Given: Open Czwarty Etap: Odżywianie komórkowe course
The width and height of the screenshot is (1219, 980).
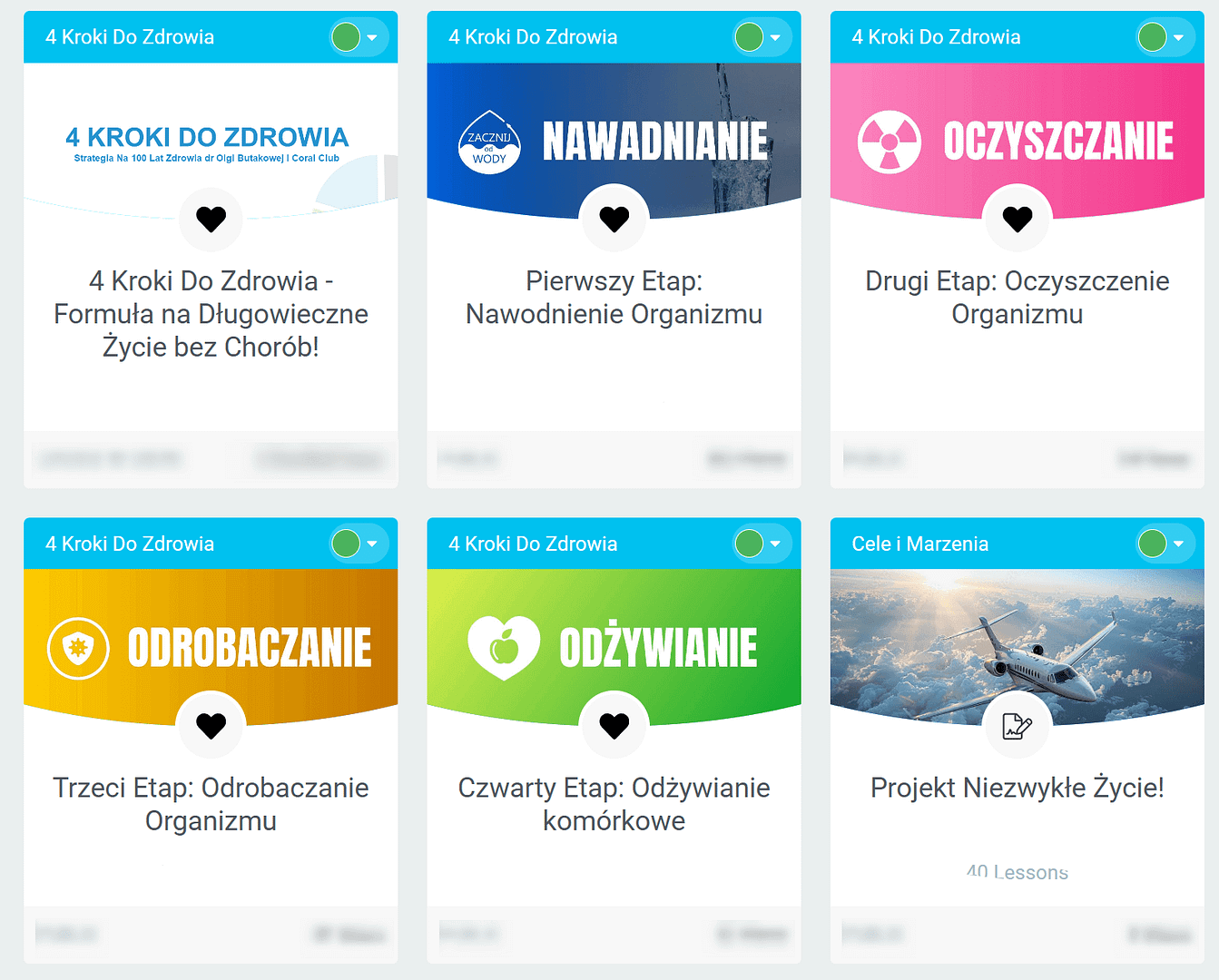Looking at the screenshot, I should point(614,804).
